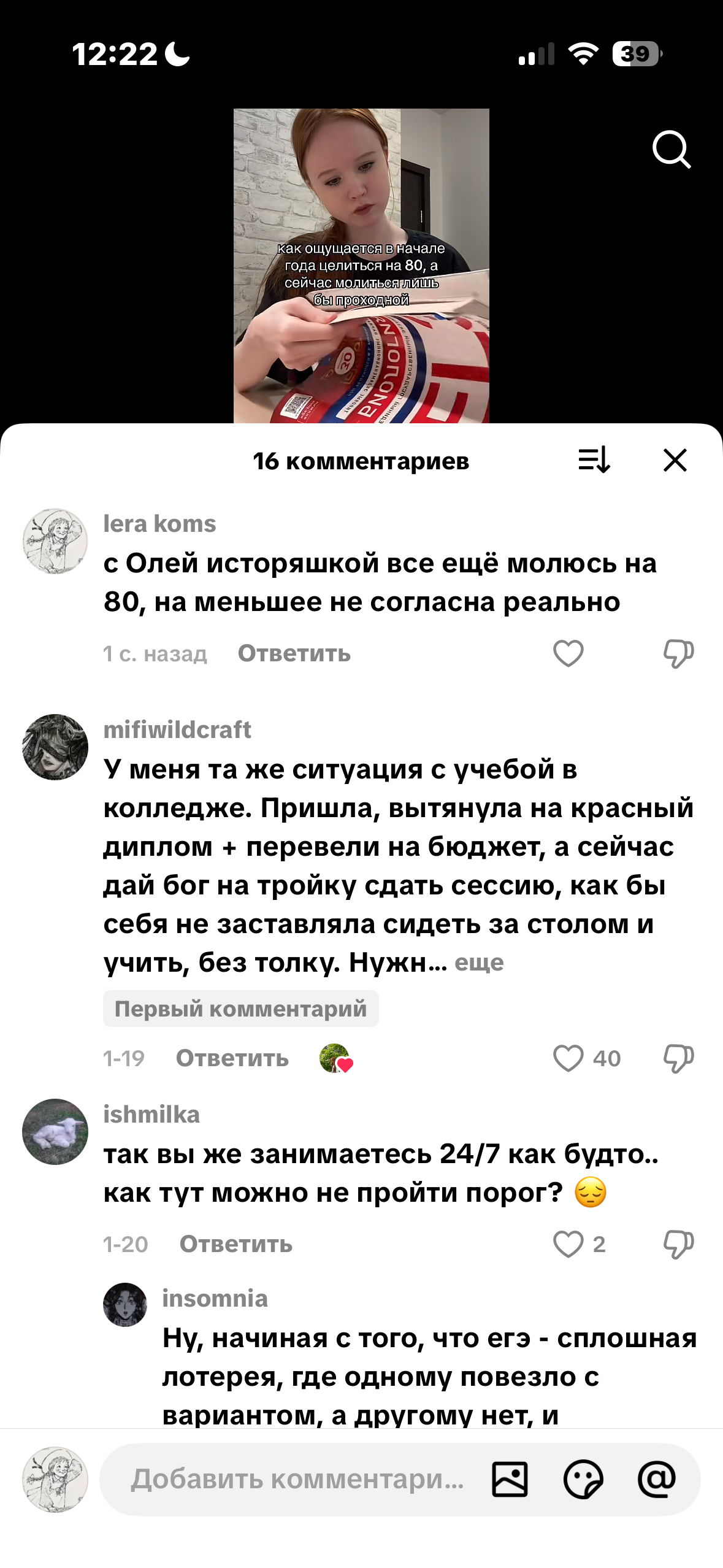Screen dimensions: 723x1568
Task: Reply to mifiwildcraft's comment
Action: pyautogui.click(x=232, y=1058)
